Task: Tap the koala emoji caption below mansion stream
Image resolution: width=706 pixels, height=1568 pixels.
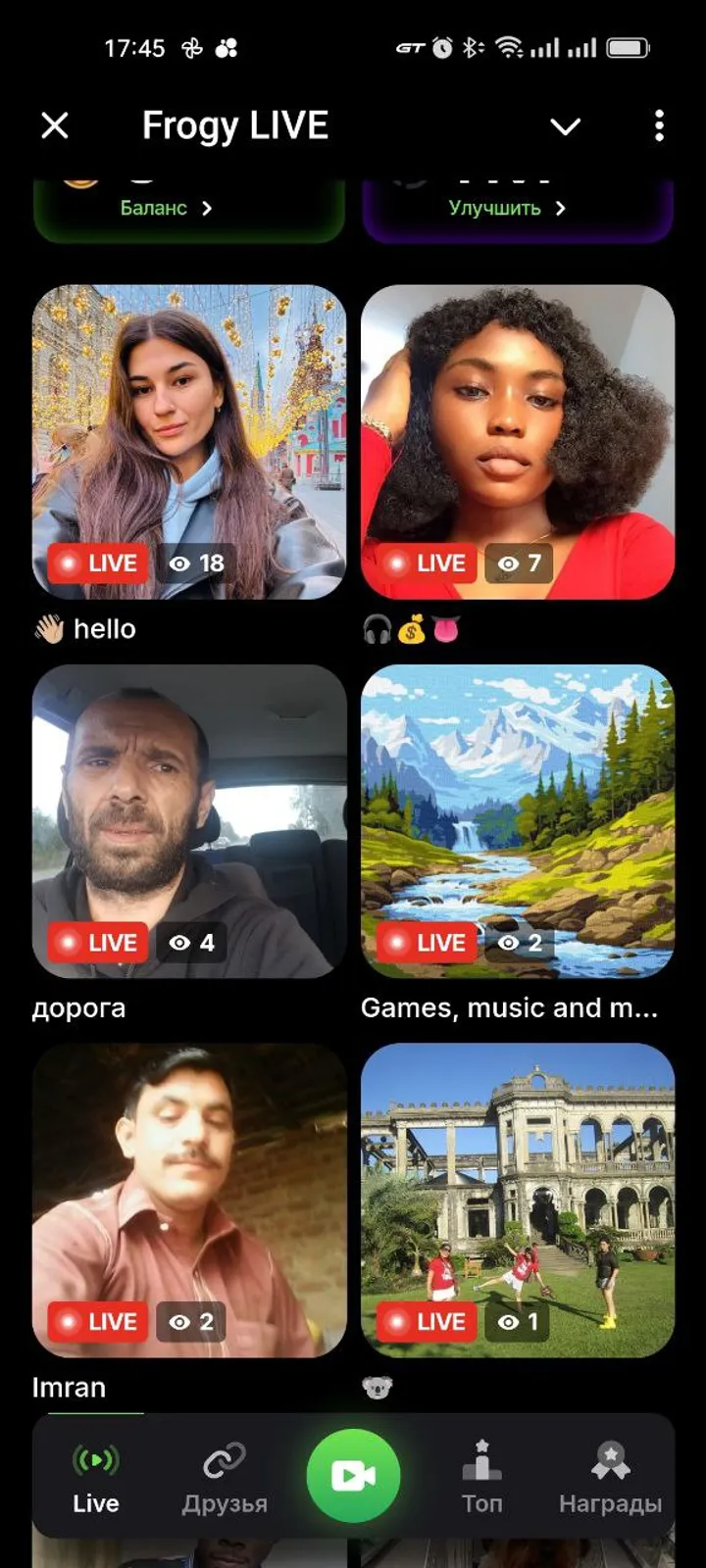Action: (x=378, y=1387)
